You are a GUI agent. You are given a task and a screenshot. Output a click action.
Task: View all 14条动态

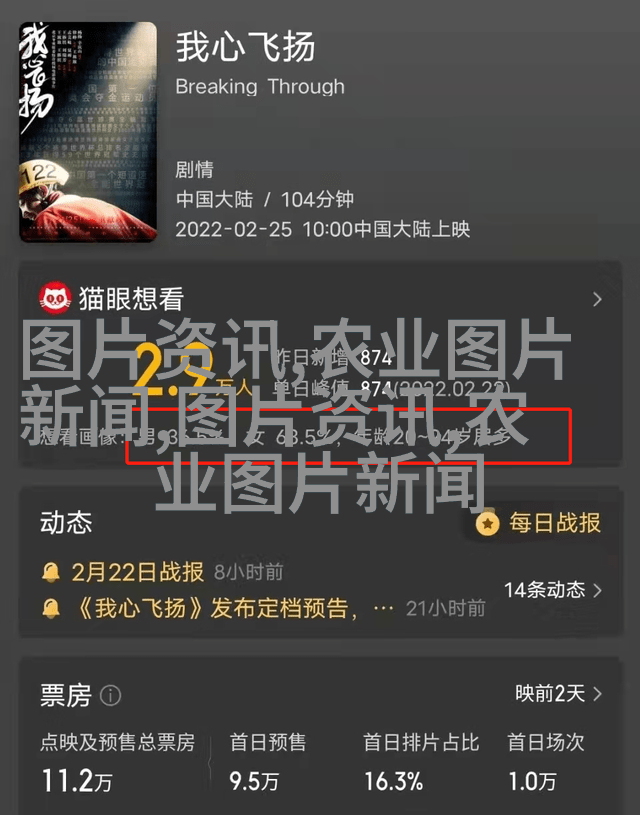(x=553, y=590)
